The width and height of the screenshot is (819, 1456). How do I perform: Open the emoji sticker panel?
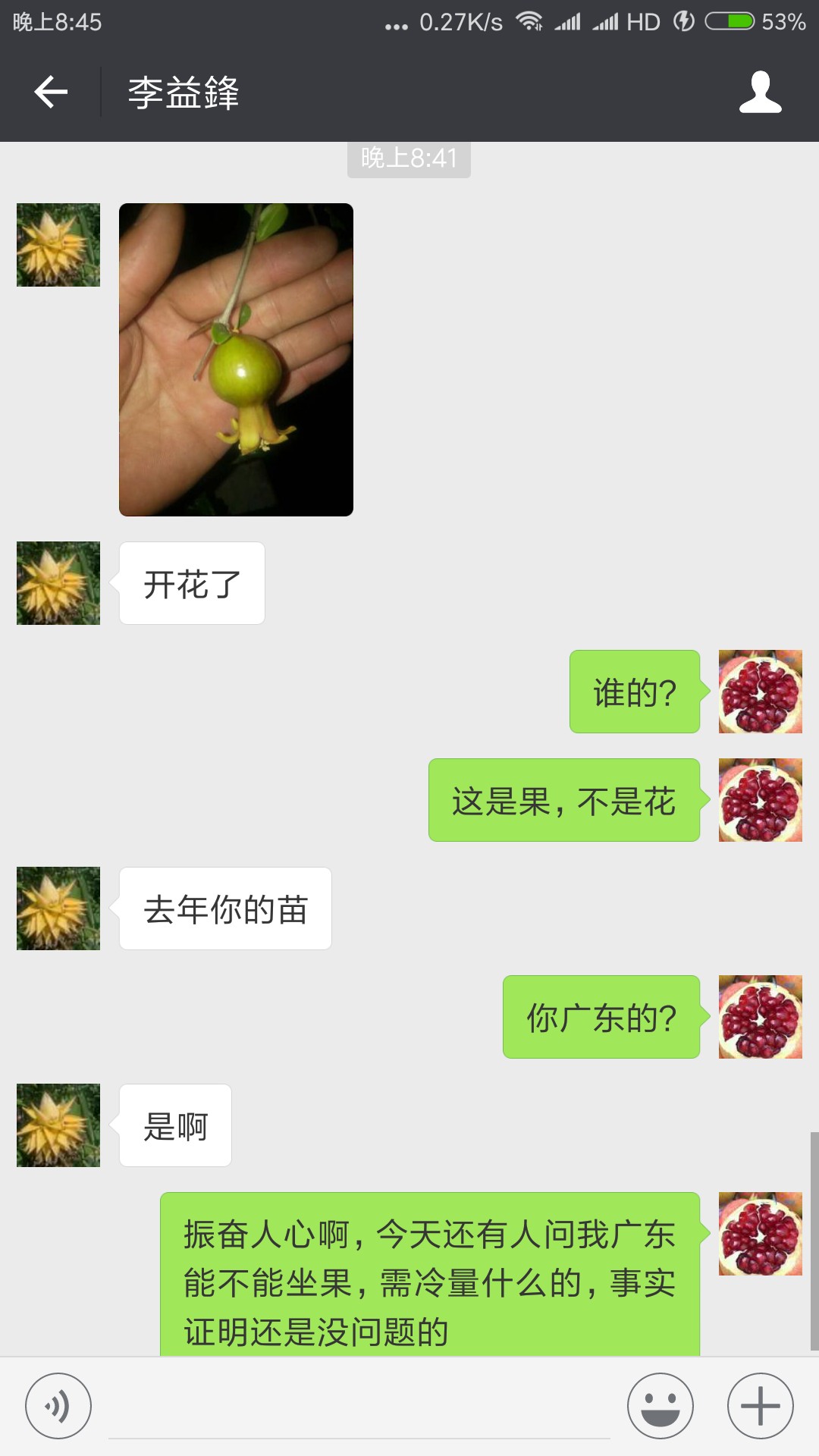coord(660,1406)
